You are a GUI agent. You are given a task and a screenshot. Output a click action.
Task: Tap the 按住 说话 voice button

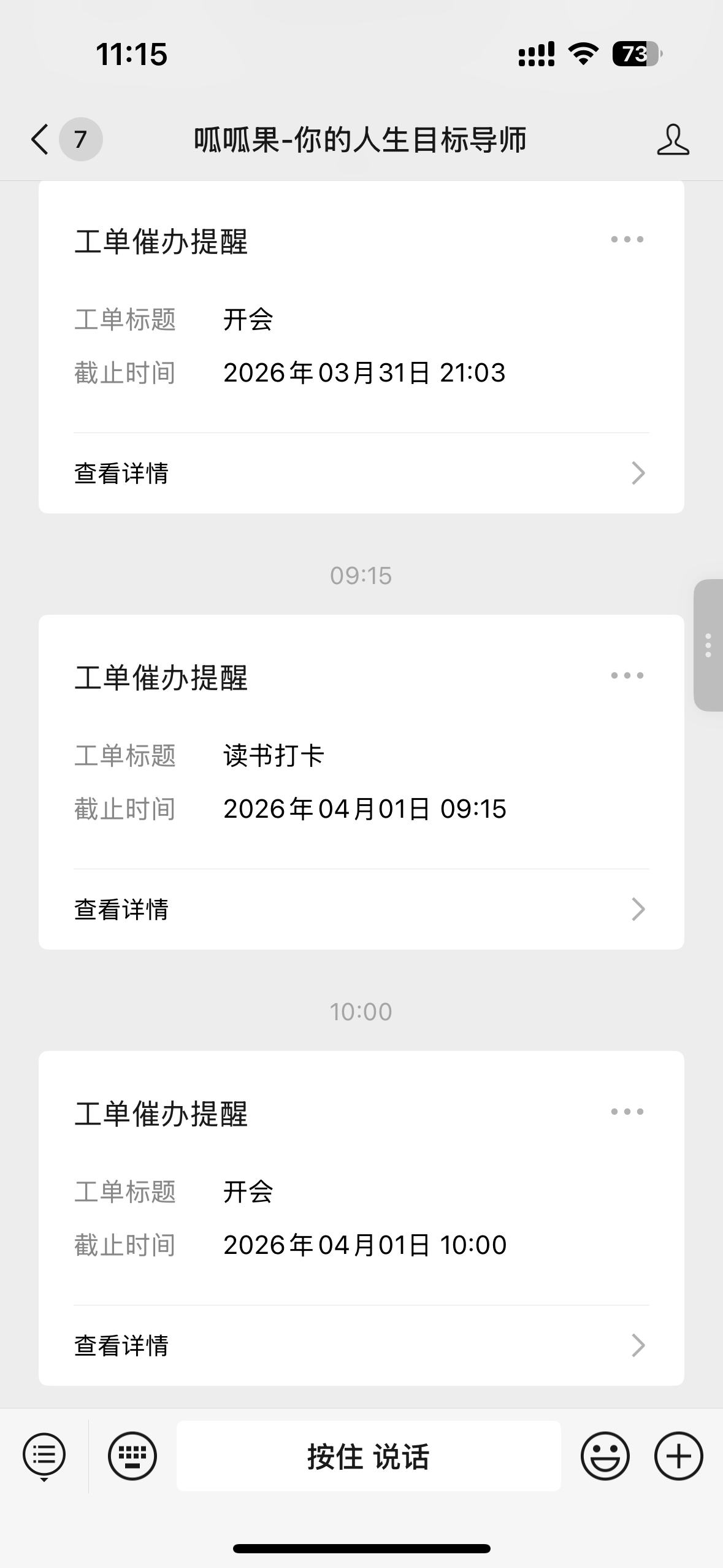pyautogui.click(x=369, y=1456)
